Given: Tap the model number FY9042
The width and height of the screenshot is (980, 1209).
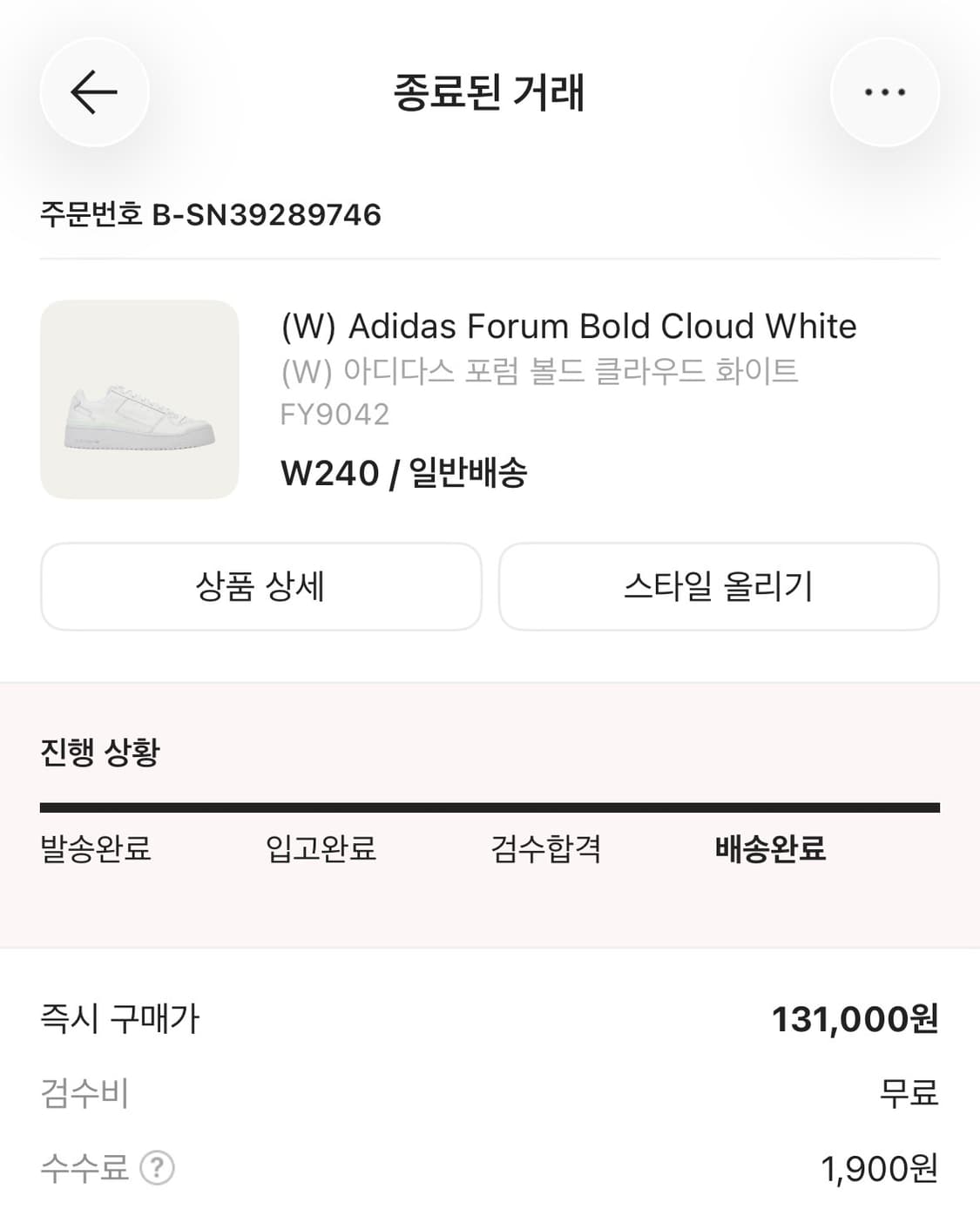Looking at the screenshot, I should coord(335,415).
